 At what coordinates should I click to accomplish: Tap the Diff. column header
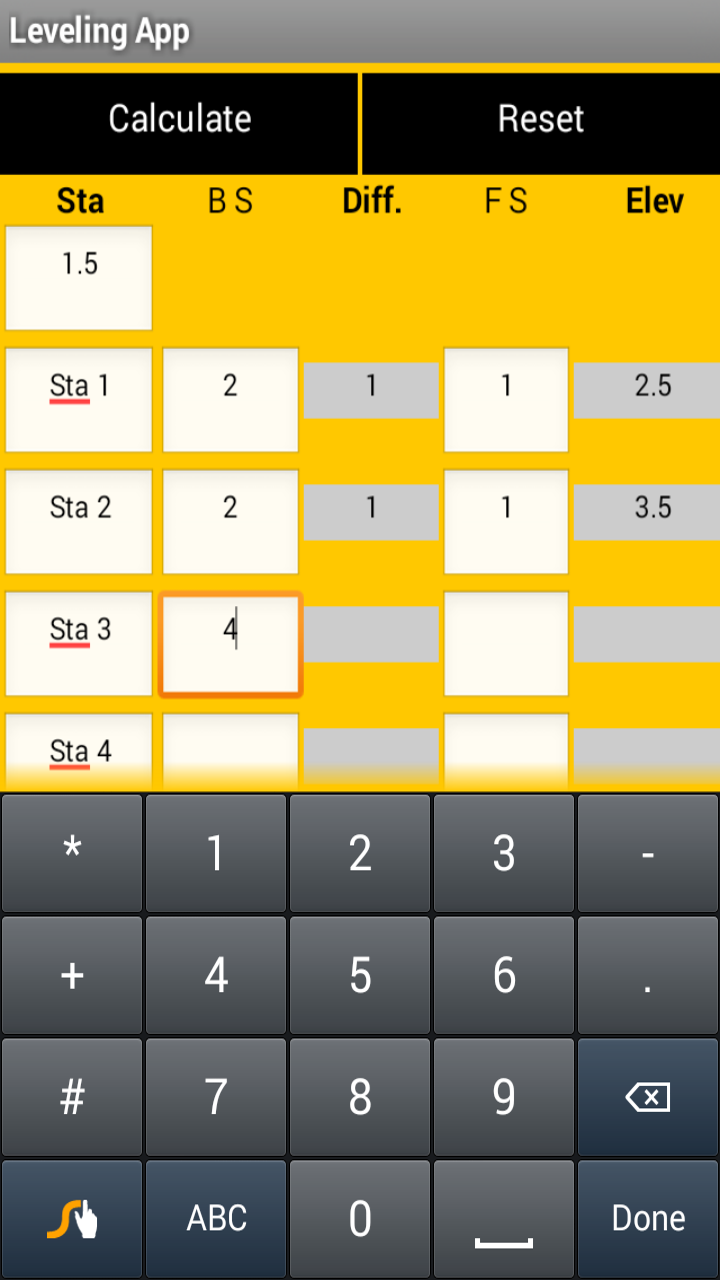(371, 201)
